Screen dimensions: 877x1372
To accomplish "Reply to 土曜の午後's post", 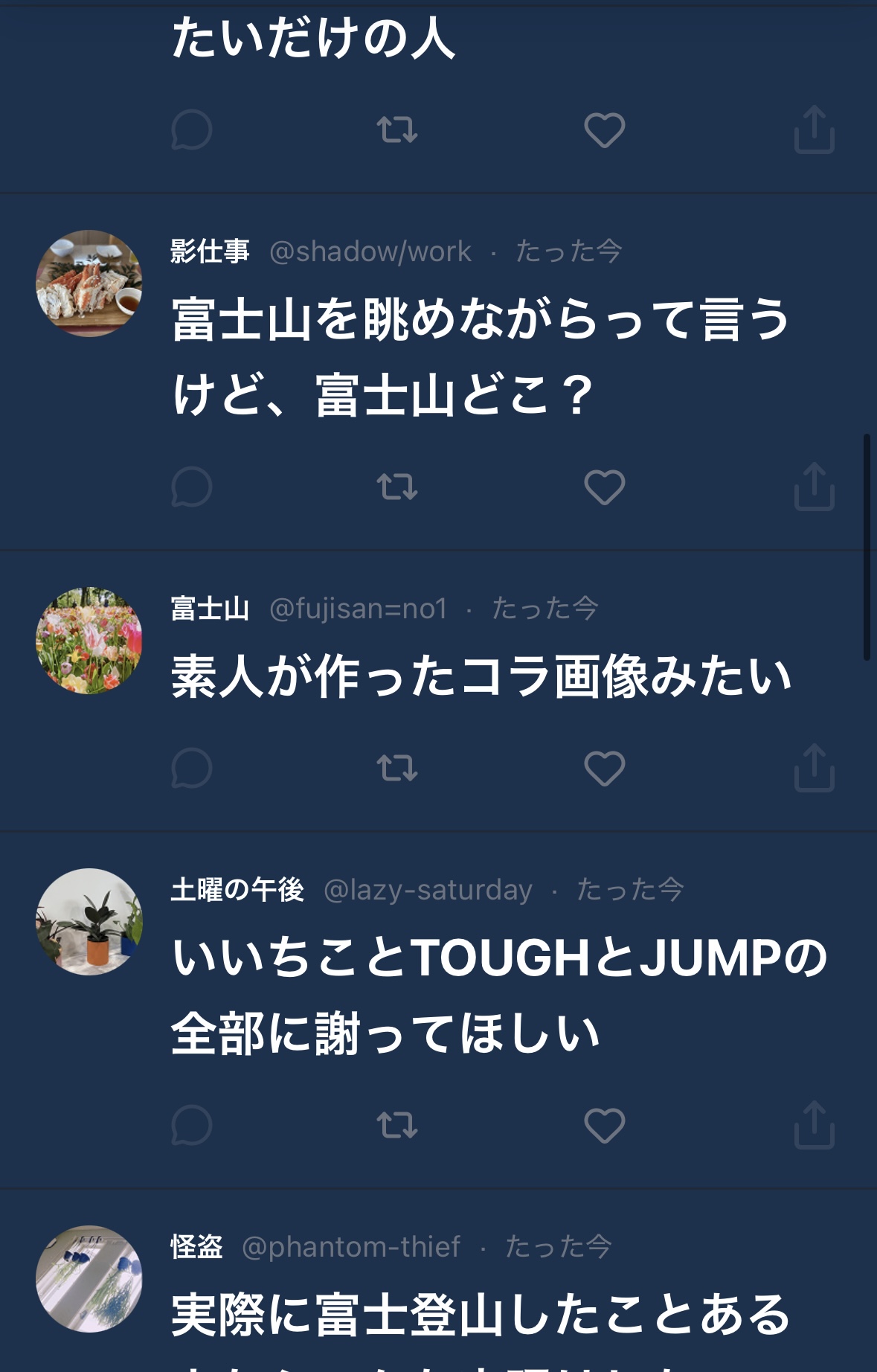I will click(x=192, y=1125).
